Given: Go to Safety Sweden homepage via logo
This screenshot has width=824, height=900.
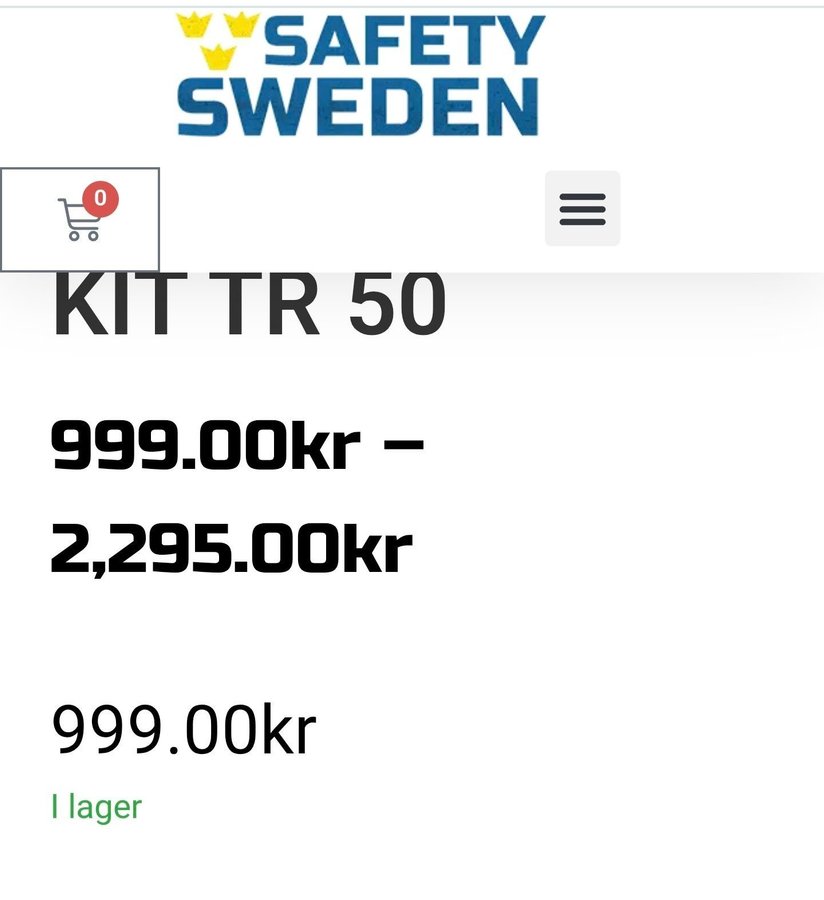Looking at the screenshot, I should coord(360,75).
